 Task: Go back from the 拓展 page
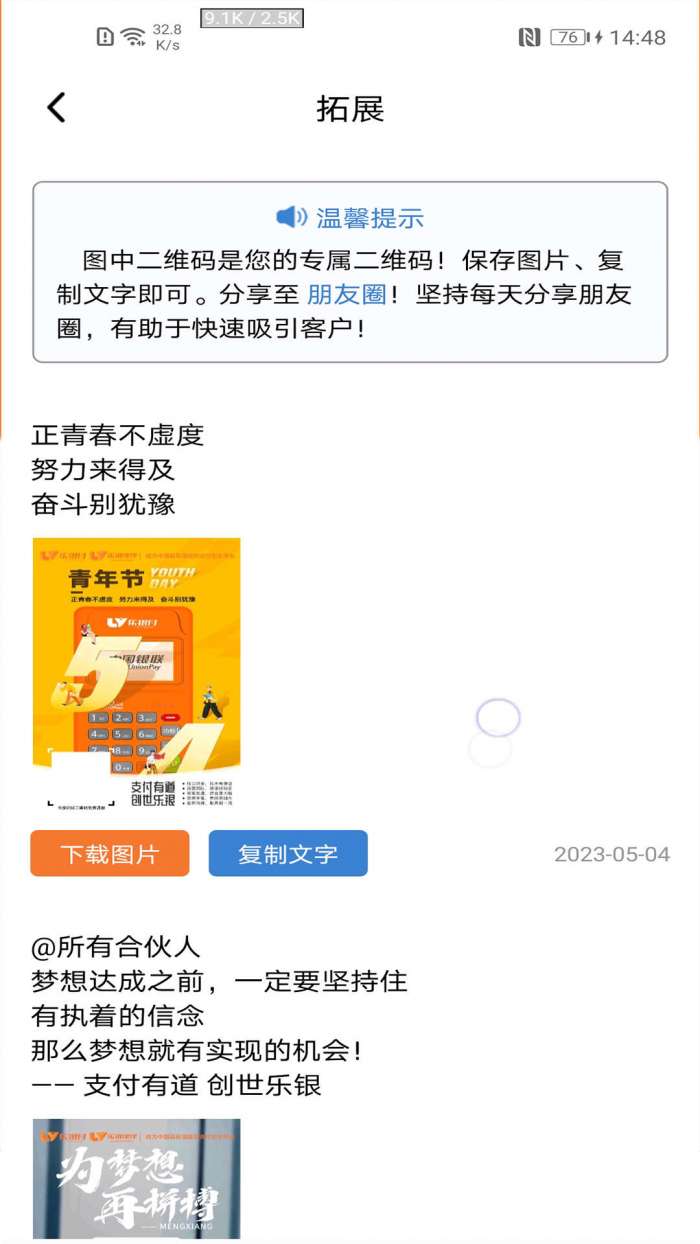pos(56,108)
